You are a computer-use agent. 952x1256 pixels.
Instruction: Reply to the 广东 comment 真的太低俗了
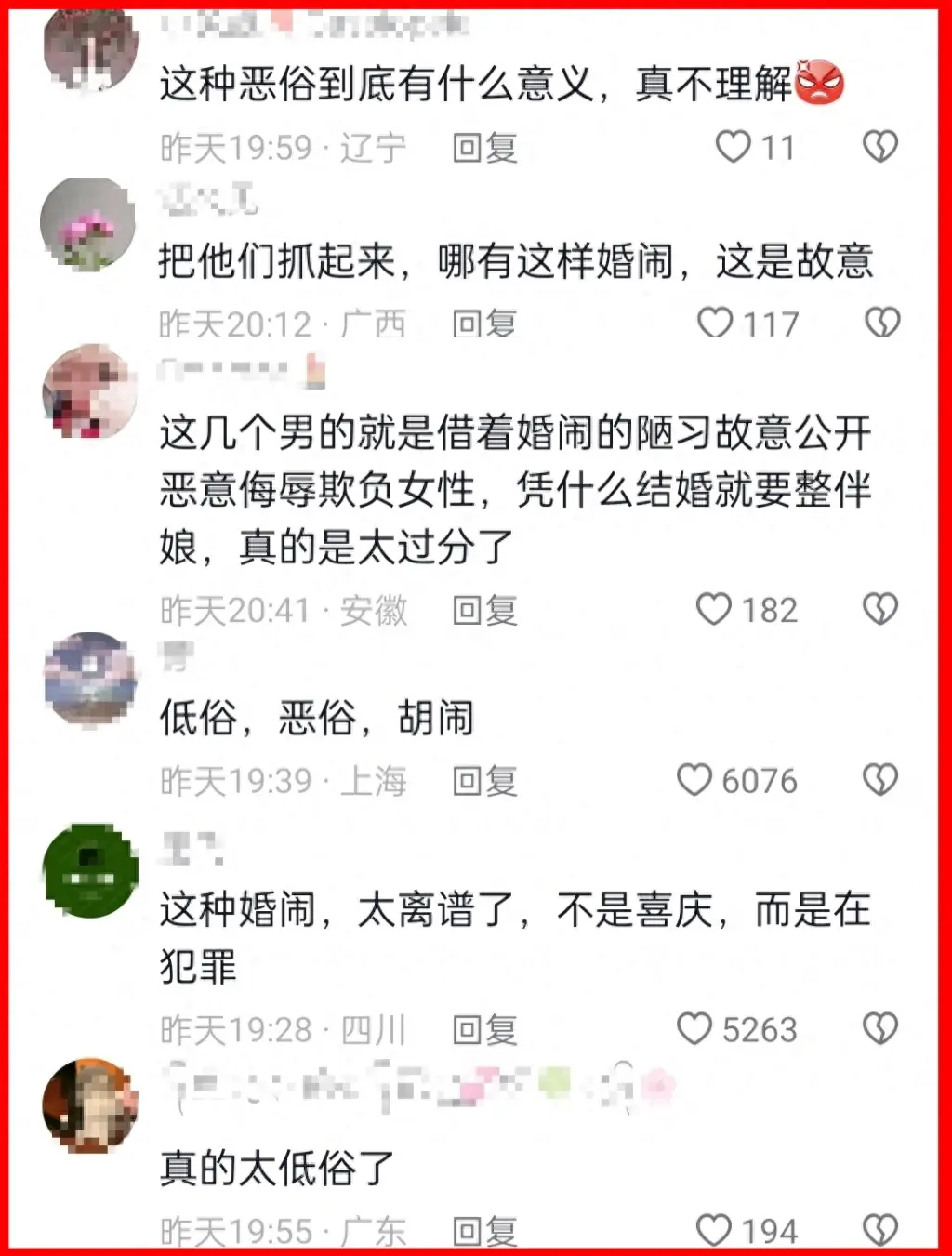484,1230
